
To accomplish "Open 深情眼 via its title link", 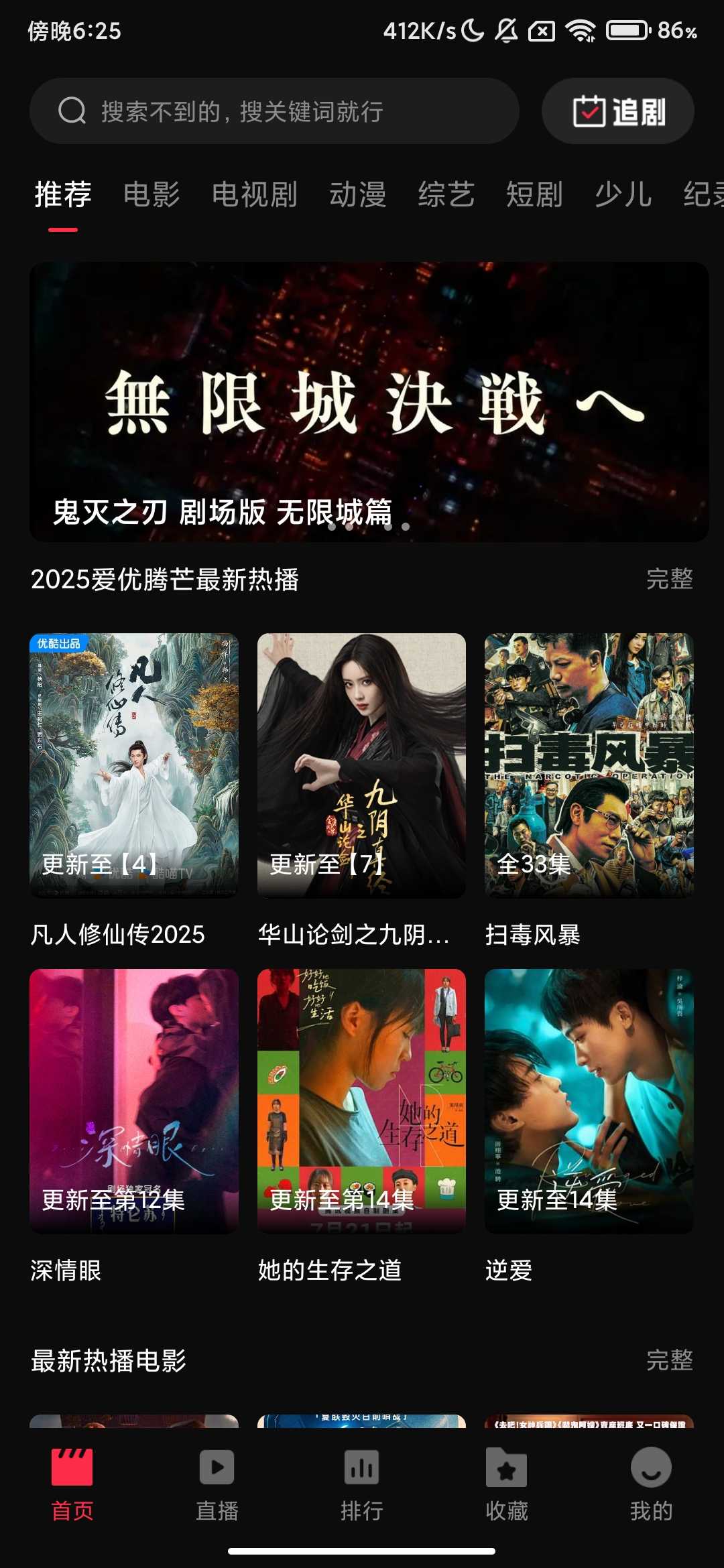I will point(66,1269).
